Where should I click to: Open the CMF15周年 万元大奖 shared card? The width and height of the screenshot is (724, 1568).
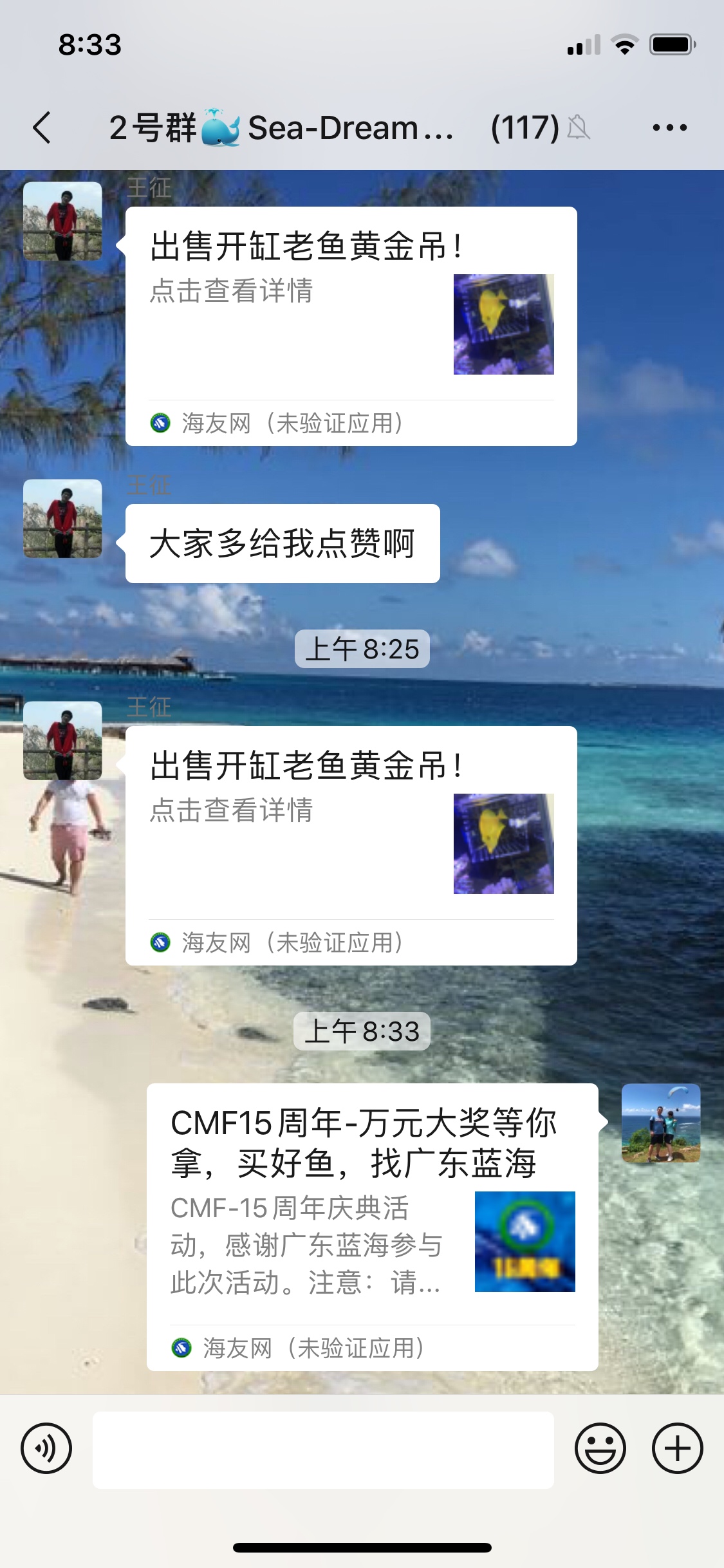coord(372,1226)
